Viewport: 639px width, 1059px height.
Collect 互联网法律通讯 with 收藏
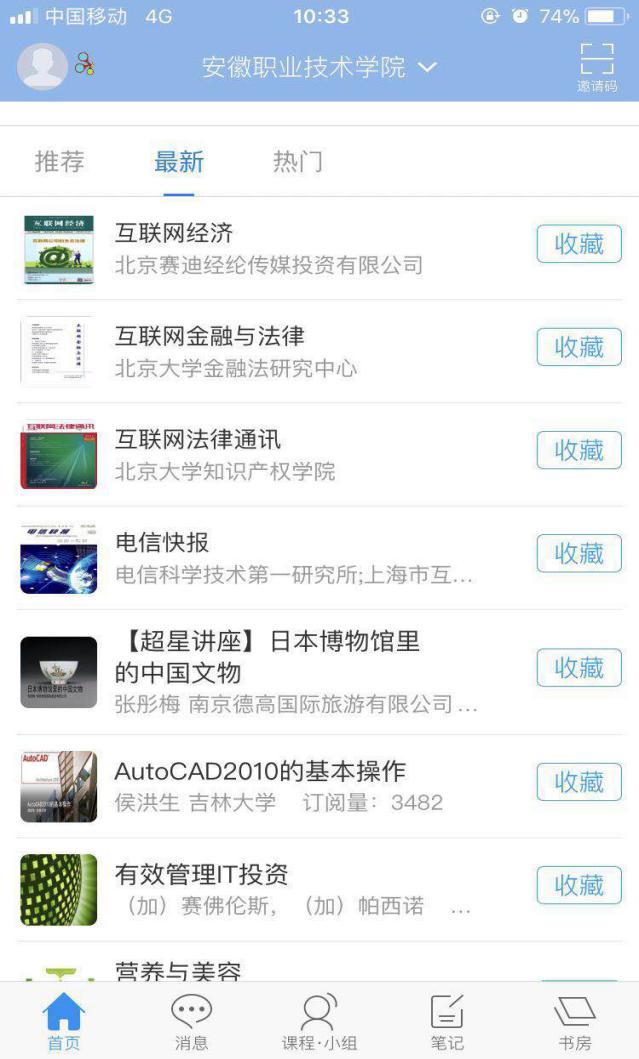click(579, 450)
